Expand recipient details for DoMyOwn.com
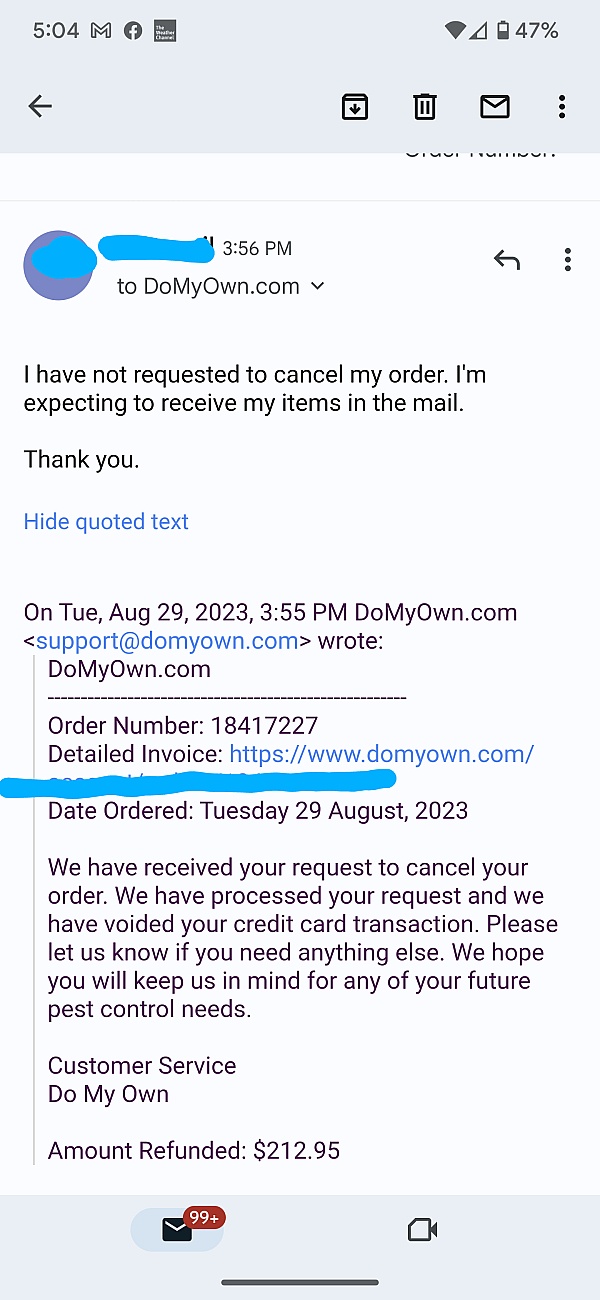Screen dimensions: 600x1300 (318, 286)
